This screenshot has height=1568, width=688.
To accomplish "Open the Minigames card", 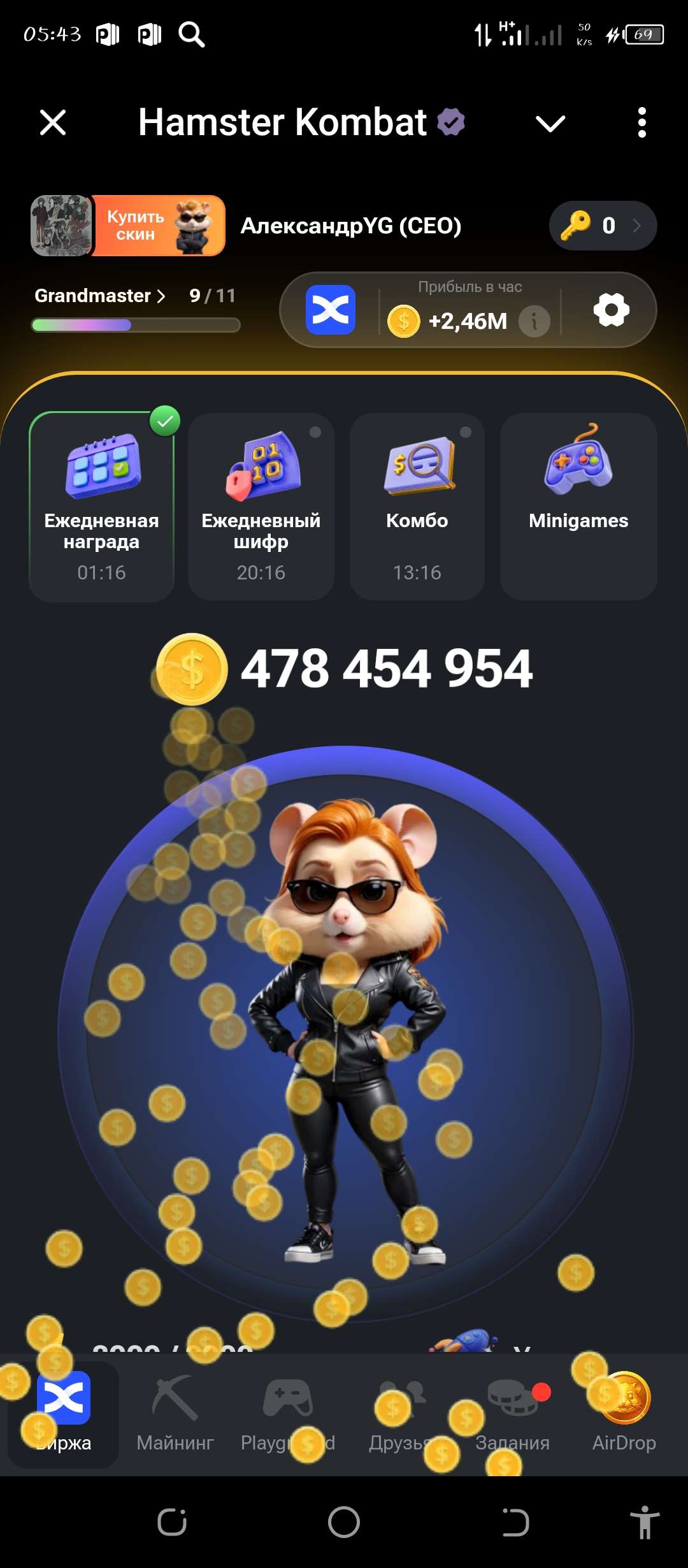I will pyautogui.click(x=578, y=507).
